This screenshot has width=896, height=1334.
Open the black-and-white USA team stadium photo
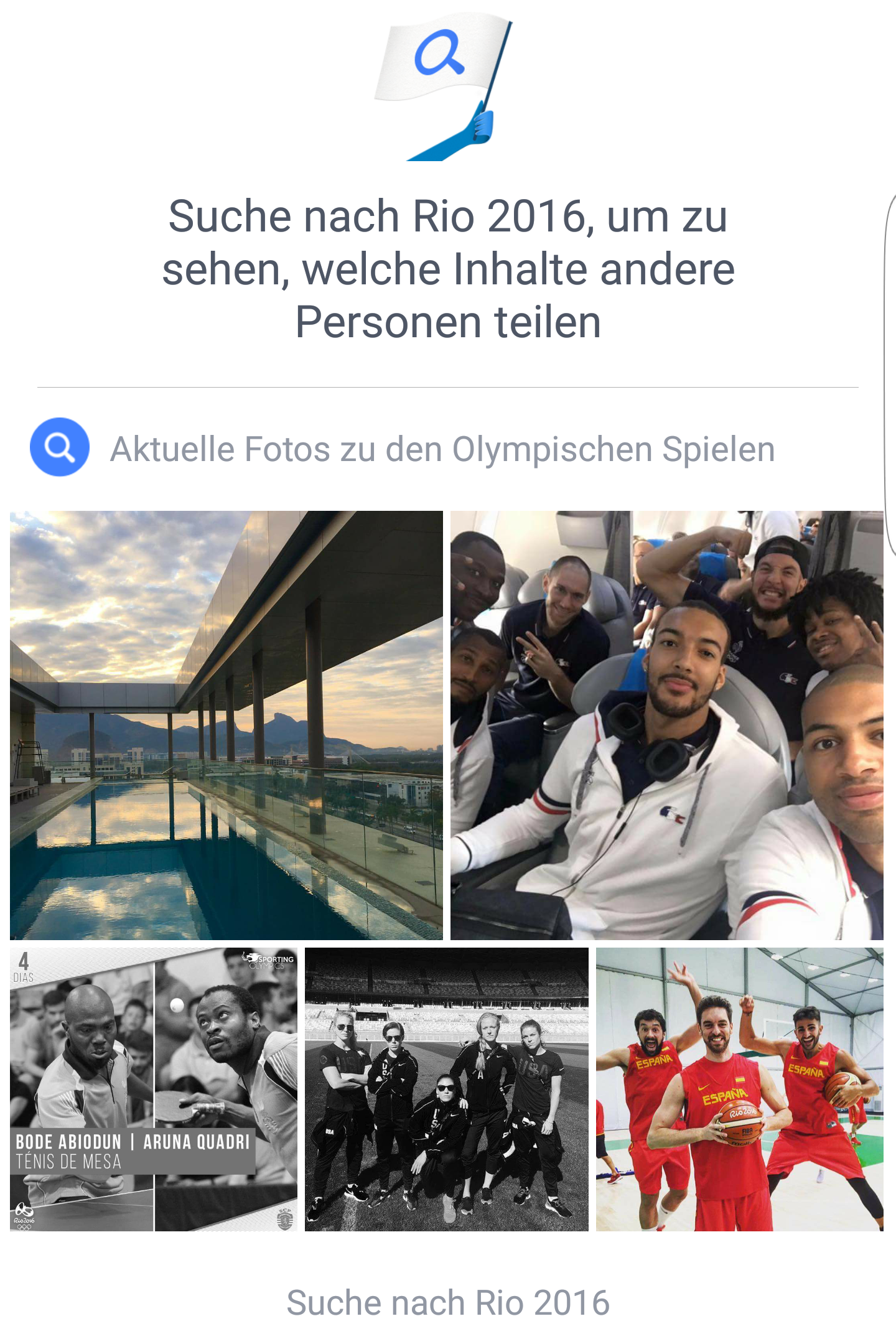[x=446, y=1089]
